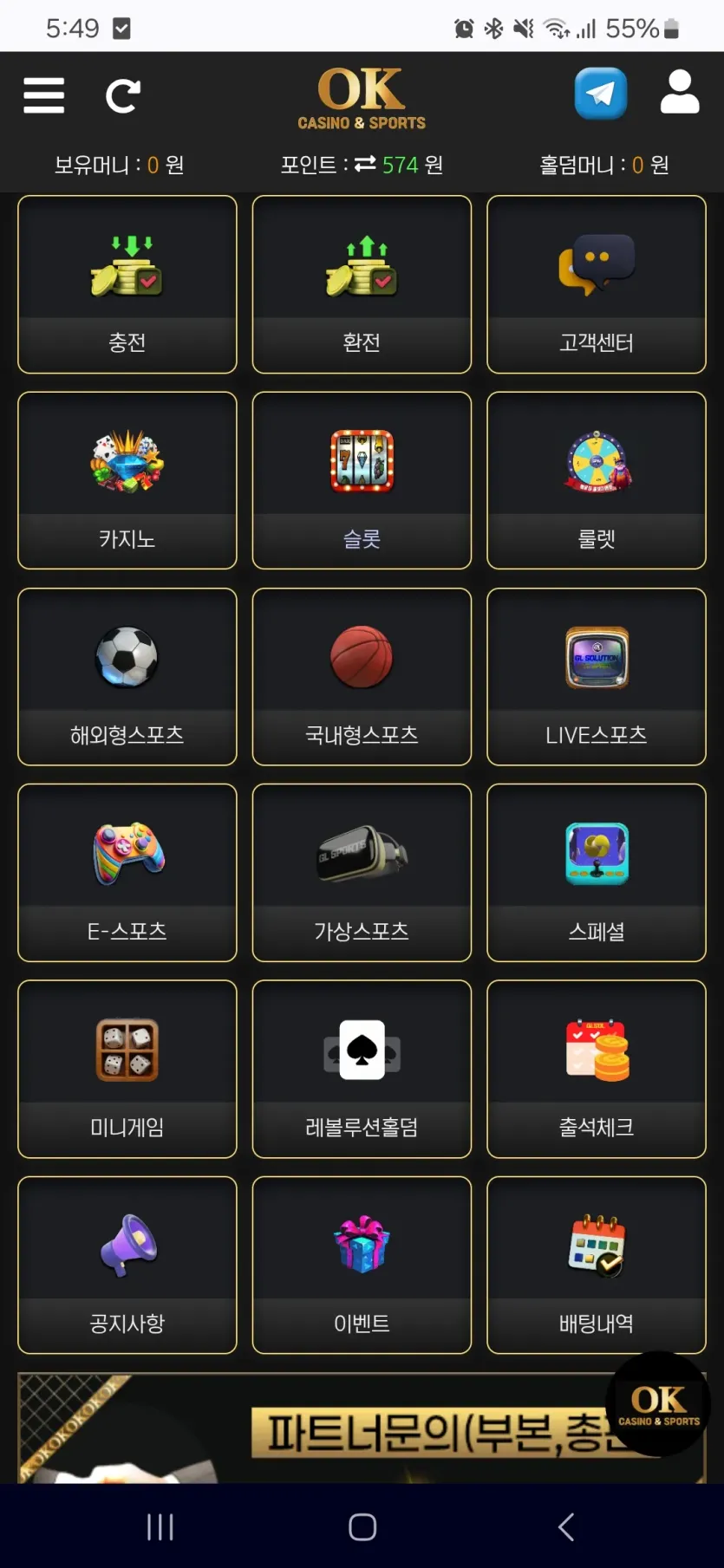Choose 국내형스포츠

tap(362, 677)
